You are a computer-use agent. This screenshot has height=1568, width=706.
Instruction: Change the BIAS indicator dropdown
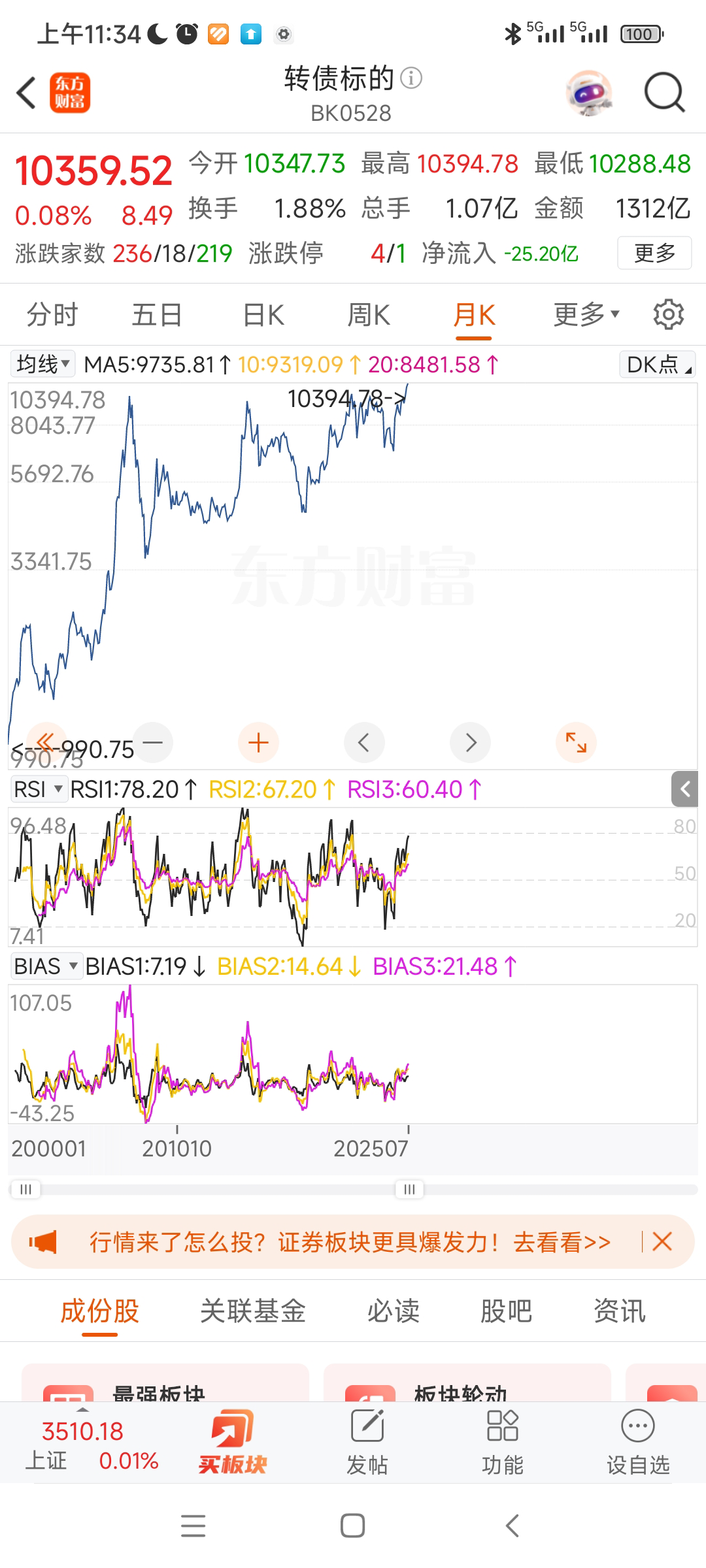(x=46, y=966)
